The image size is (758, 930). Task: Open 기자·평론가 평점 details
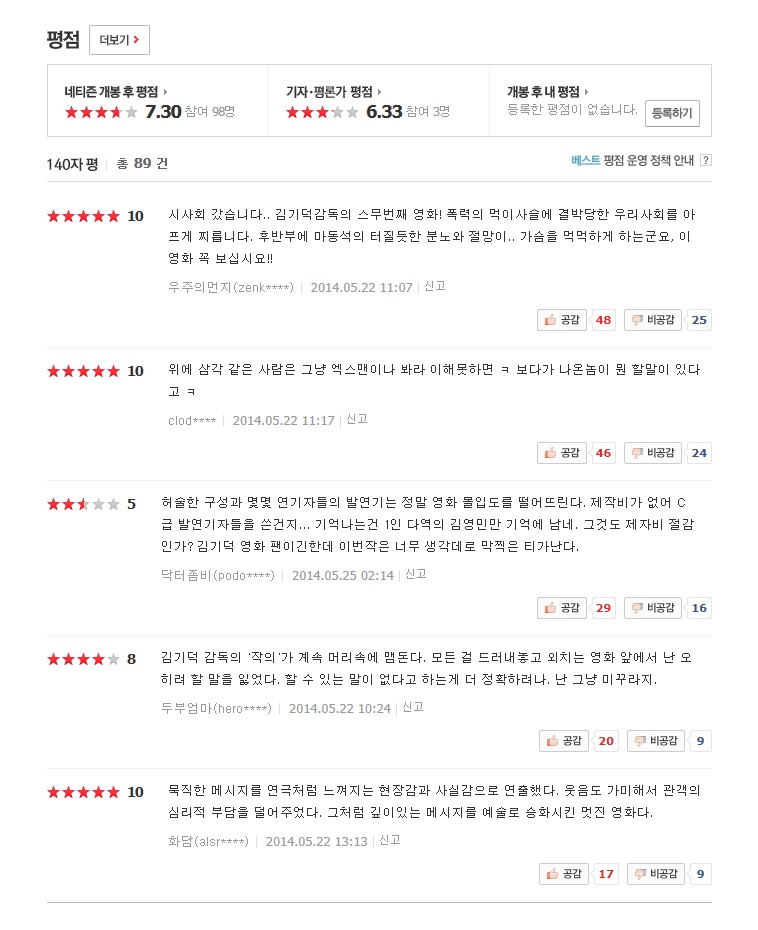pyautogui.click(x=333, y=92)
